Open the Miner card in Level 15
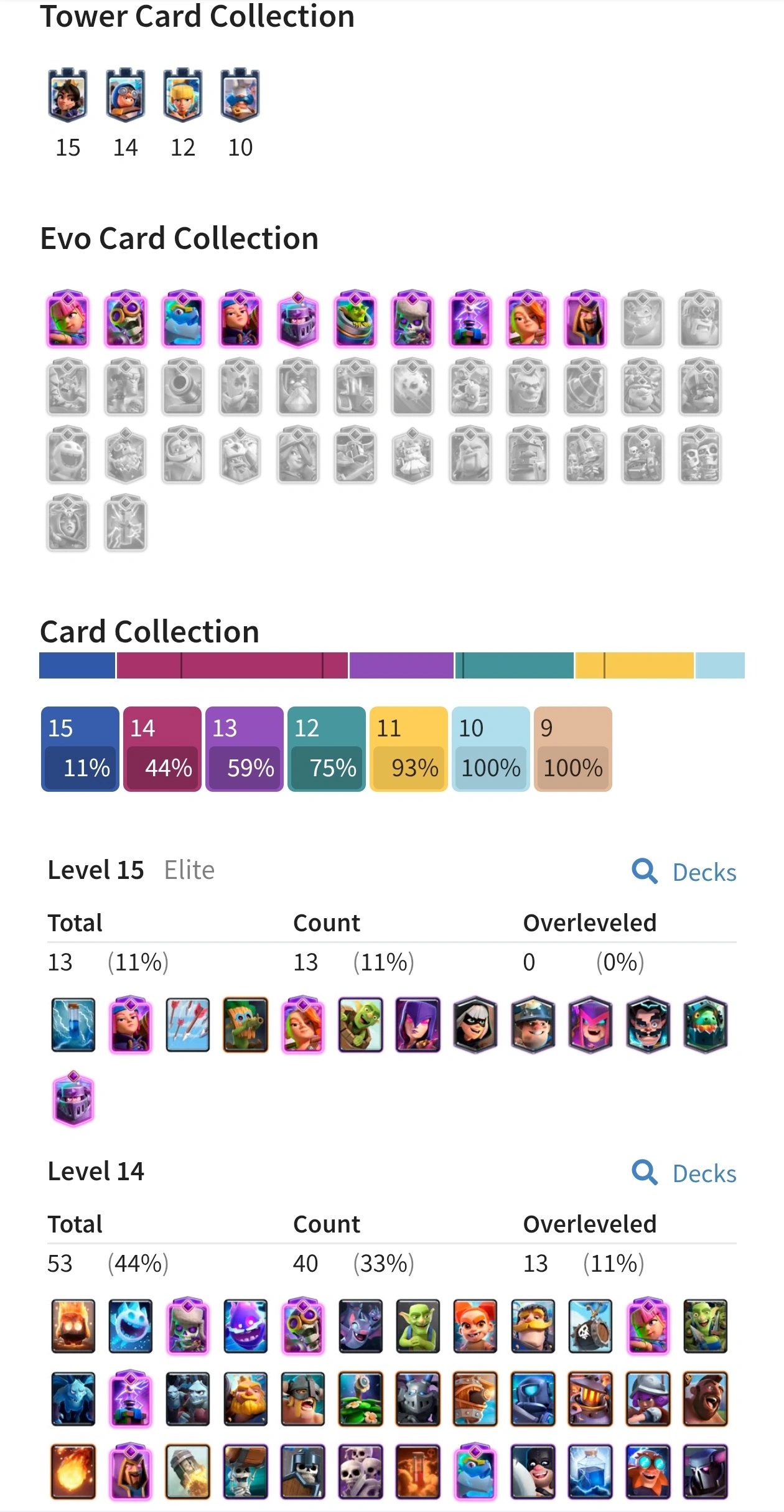Viewport: 784px width, 1512px height. point(533,1025)
